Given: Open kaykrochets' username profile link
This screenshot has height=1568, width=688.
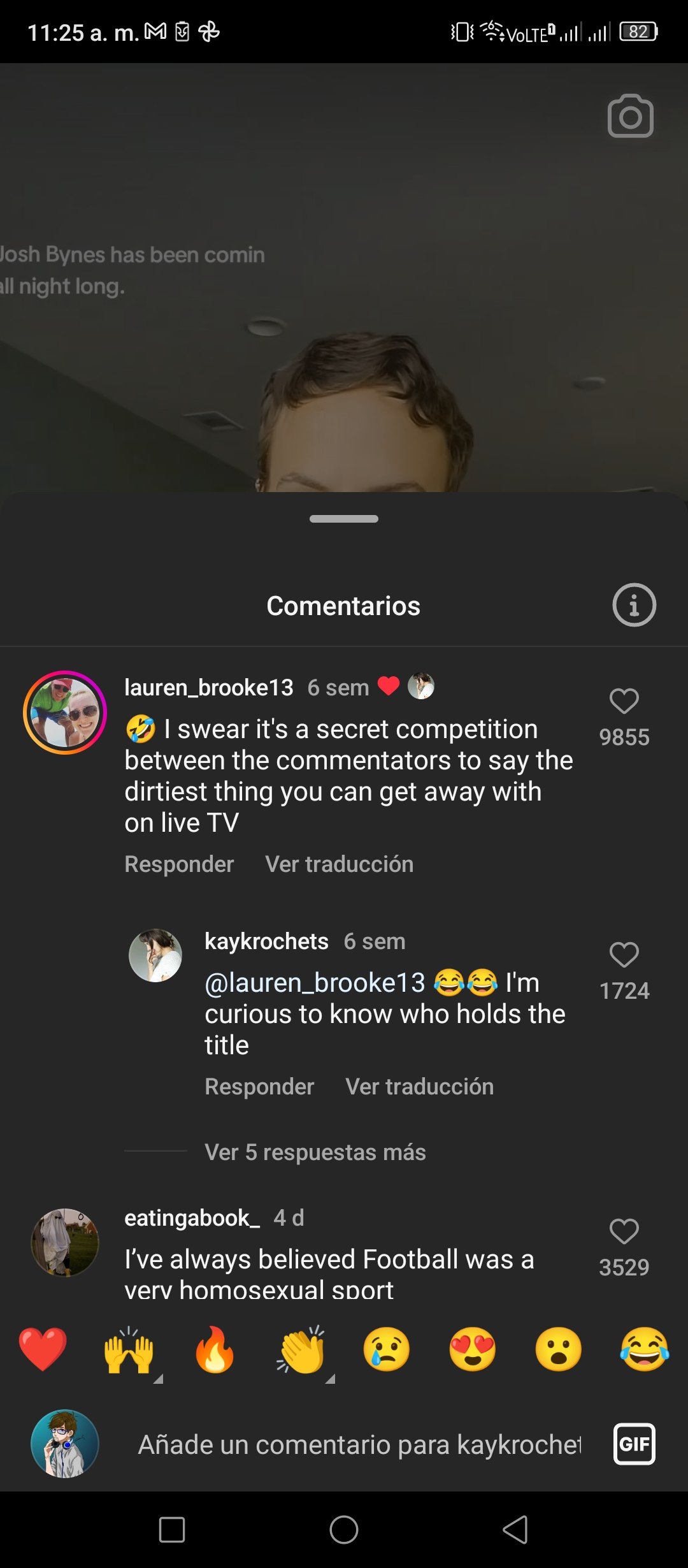Looking at the screenshot, I should coord(266,941).
